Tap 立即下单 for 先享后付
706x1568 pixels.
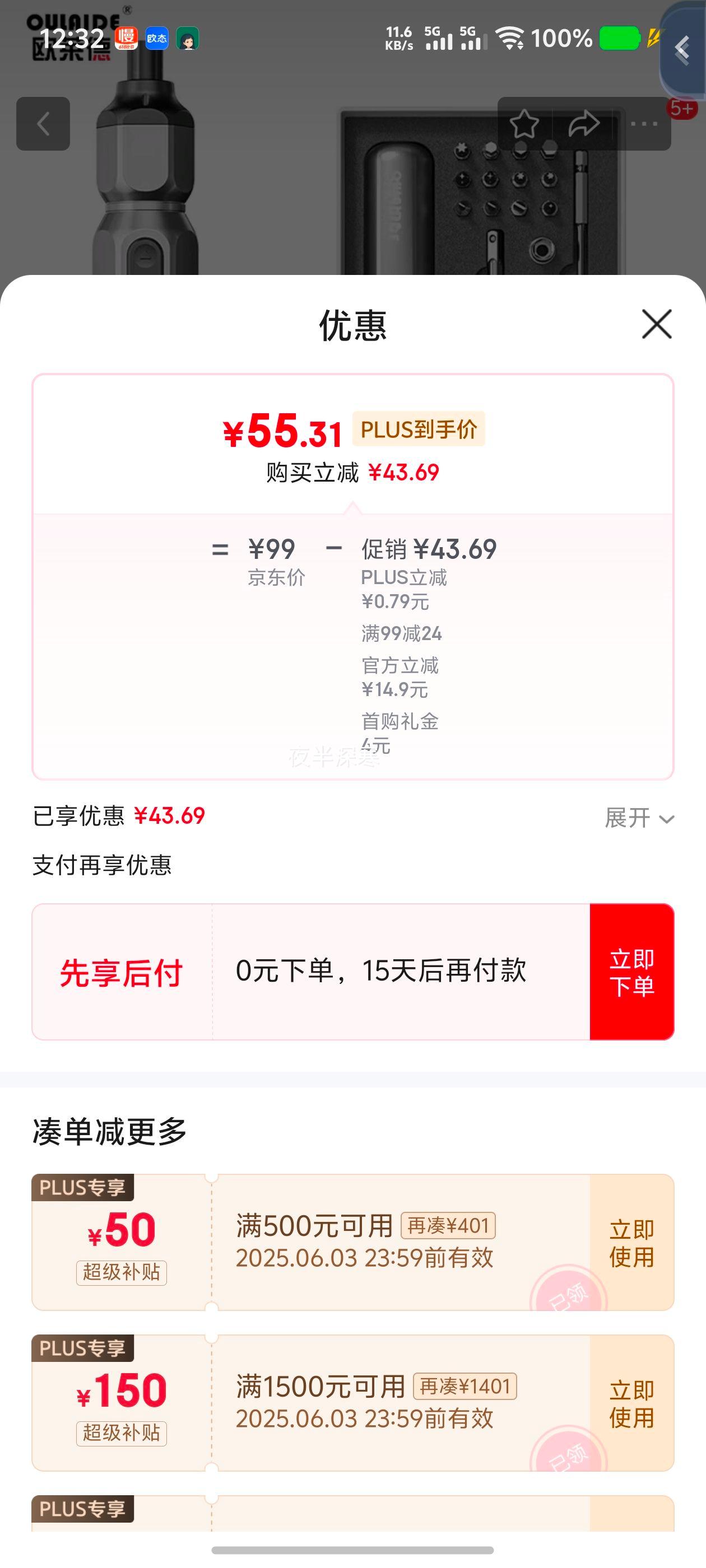point(631,972)
